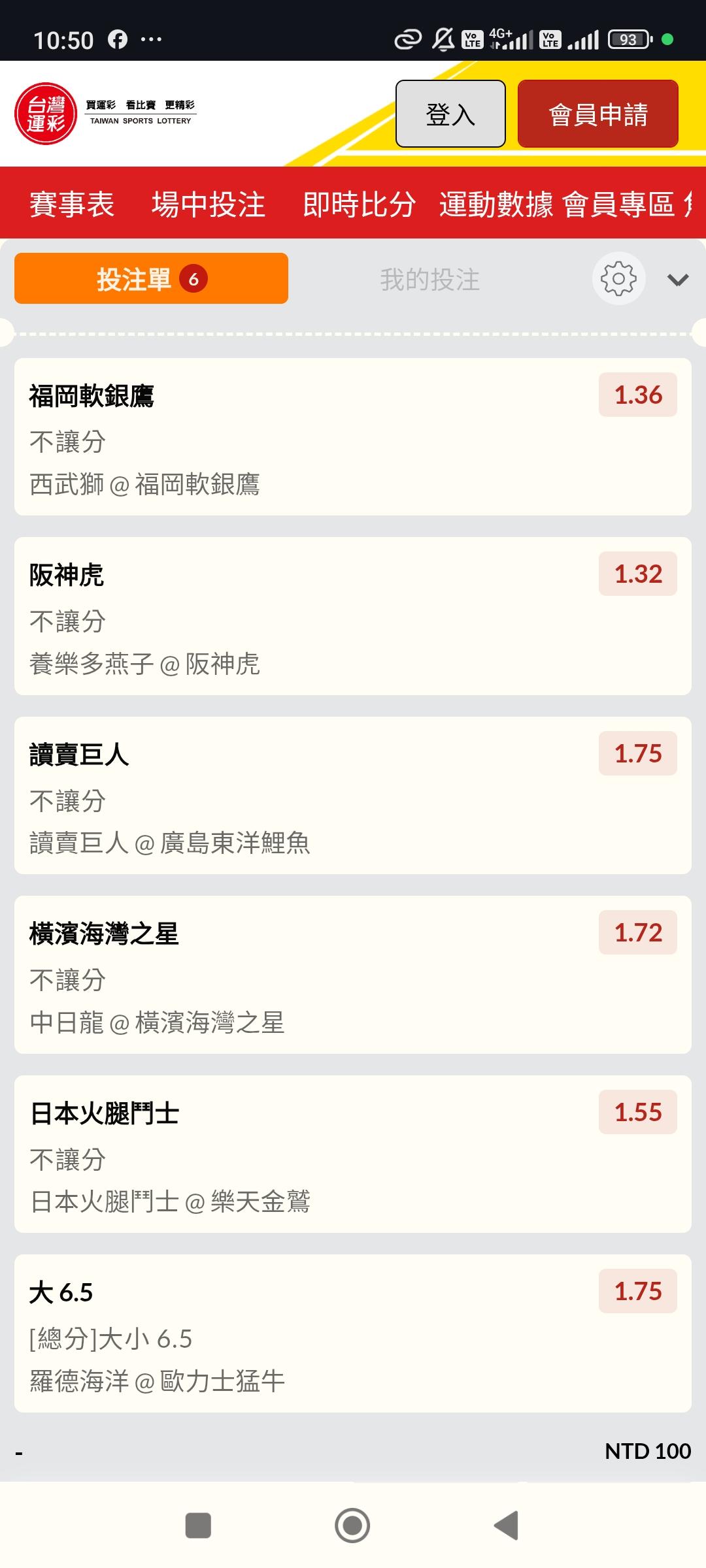
Task: Tap the 登入 login button
Action: 450,114
